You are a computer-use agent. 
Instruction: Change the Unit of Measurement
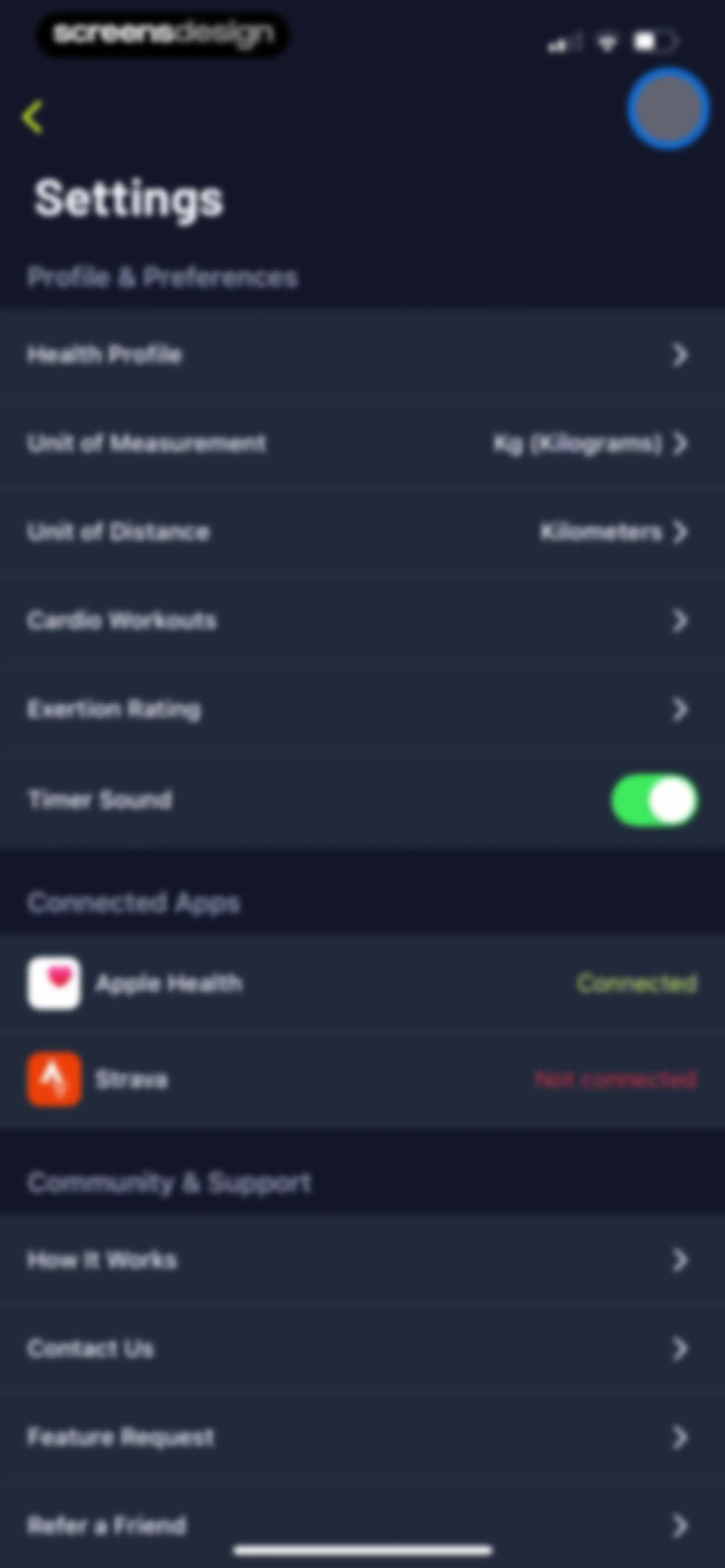(x=362, y=443)
